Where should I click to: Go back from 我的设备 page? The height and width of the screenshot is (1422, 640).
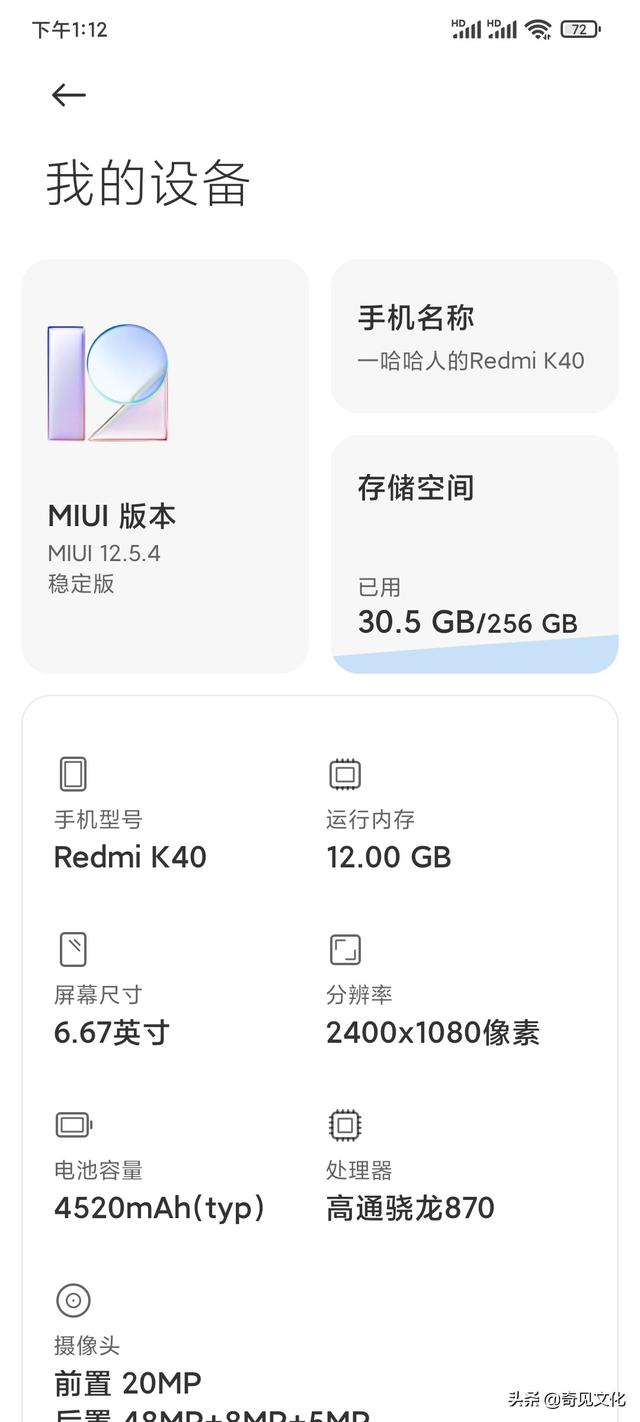click(x=68, y=95)
